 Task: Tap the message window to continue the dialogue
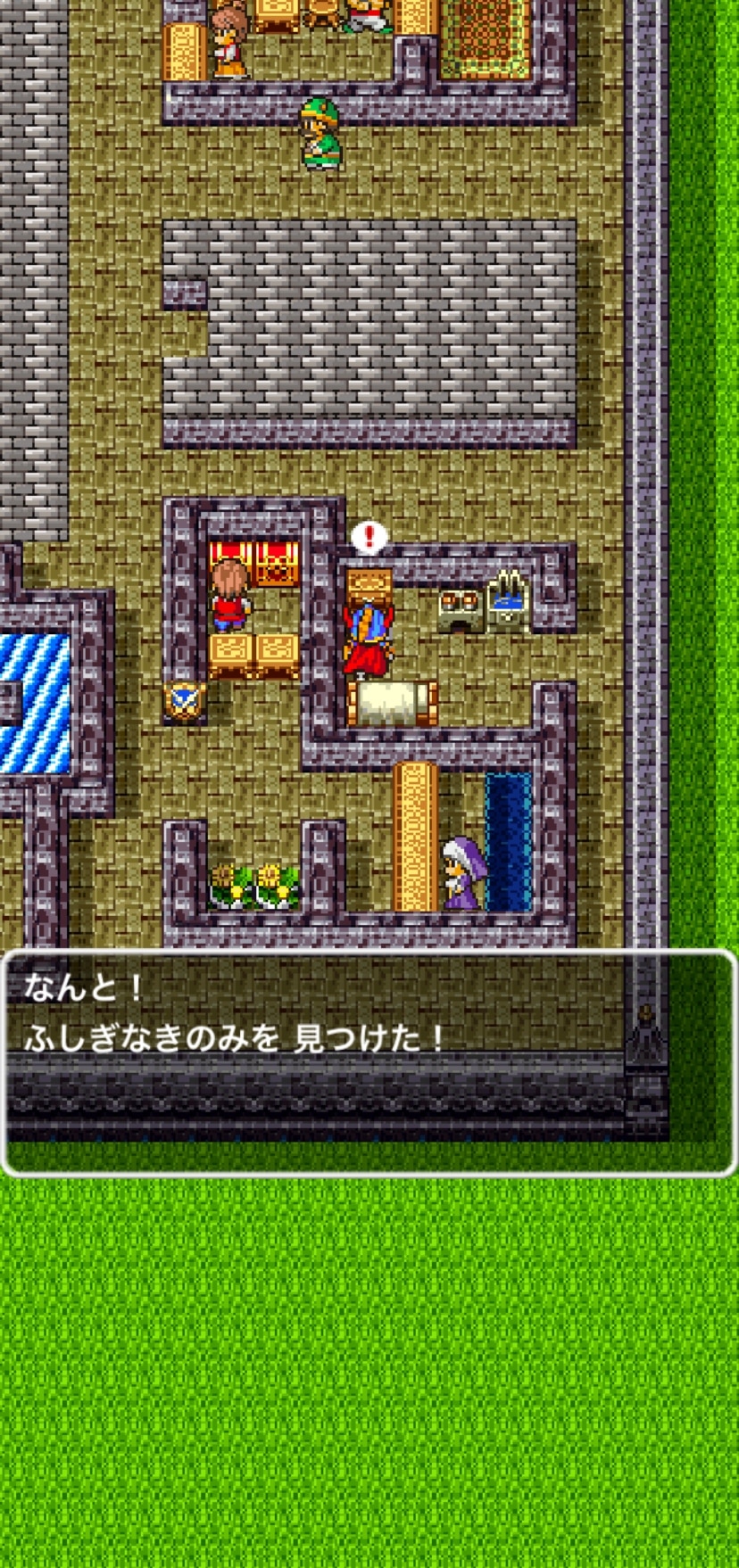pyautogui.click(x=369, y=1063)
